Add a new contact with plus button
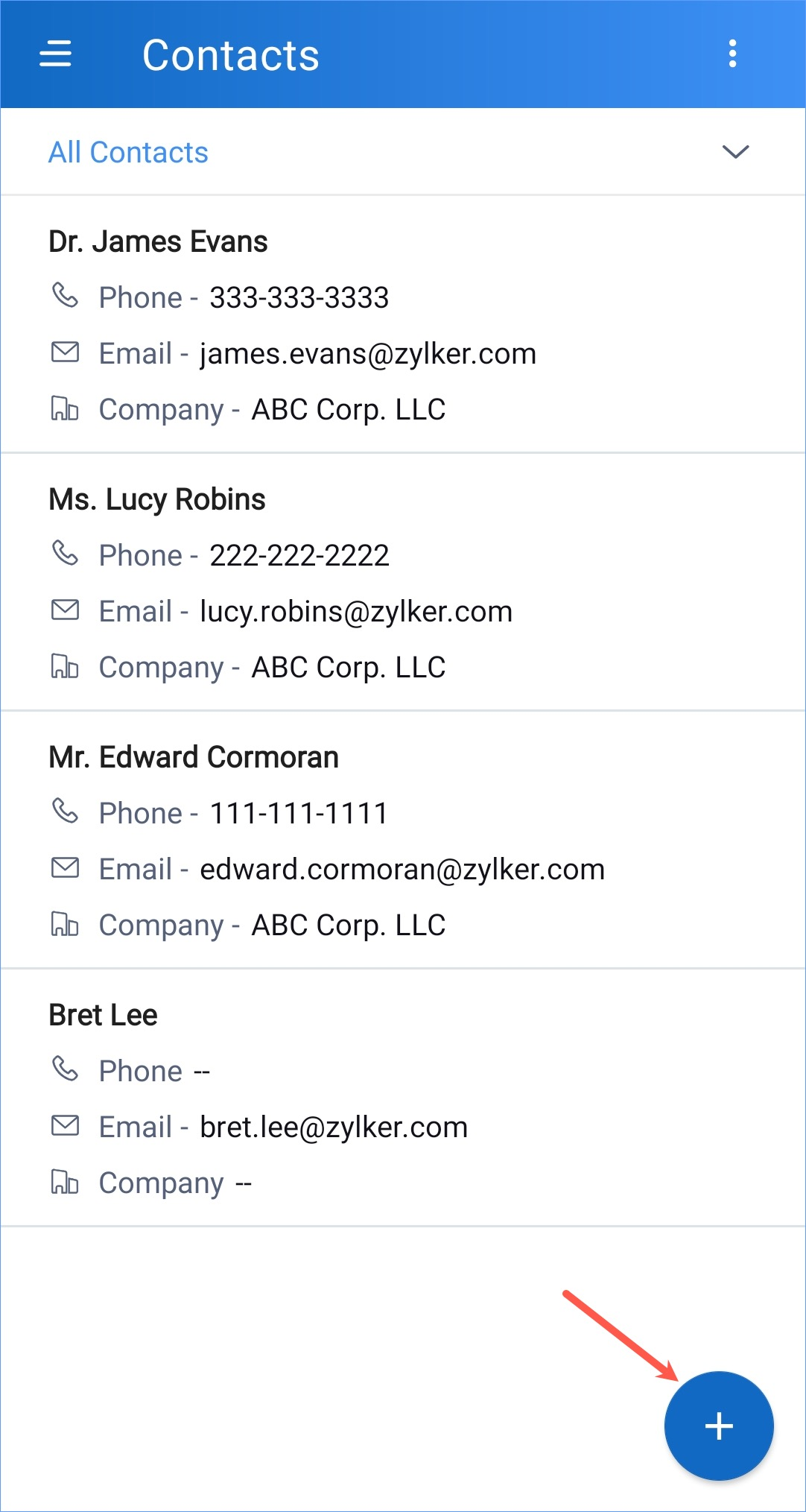Image resolution: width=806 pixels, height=1512 pixels. point(718,1426)
